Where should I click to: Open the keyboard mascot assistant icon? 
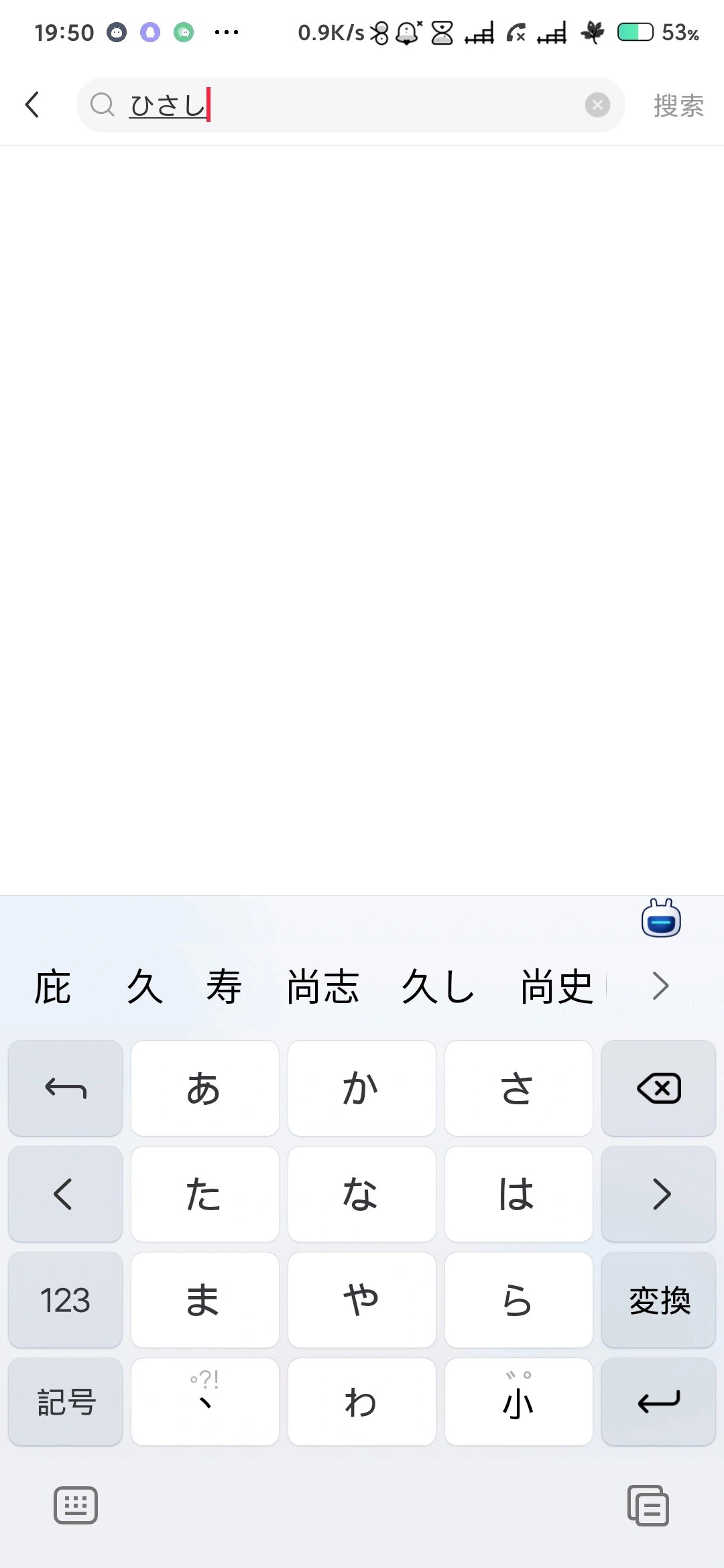pos(660,919)
